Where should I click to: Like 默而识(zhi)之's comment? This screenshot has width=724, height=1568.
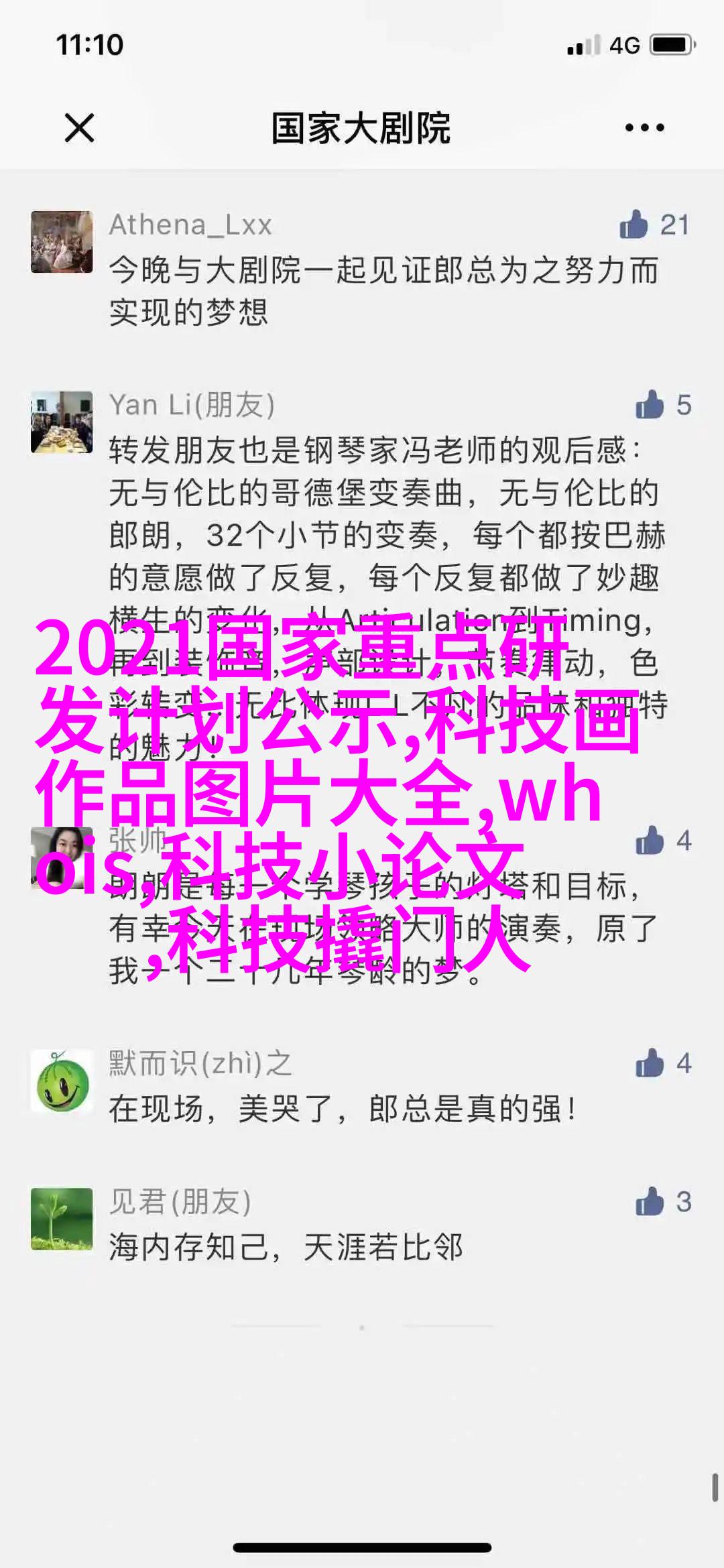pos(649,1063)
